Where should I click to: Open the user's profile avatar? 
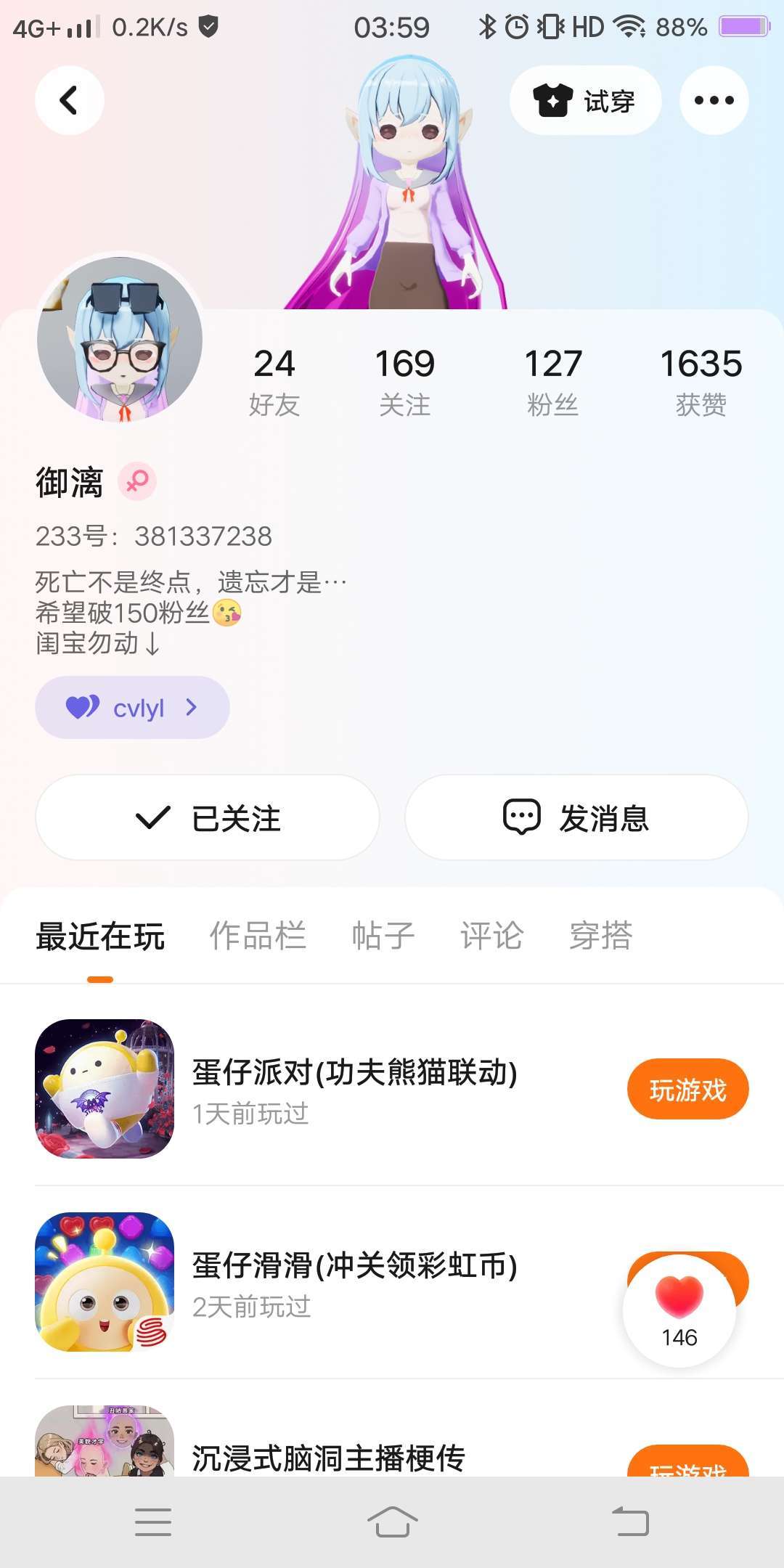(120, 339)
